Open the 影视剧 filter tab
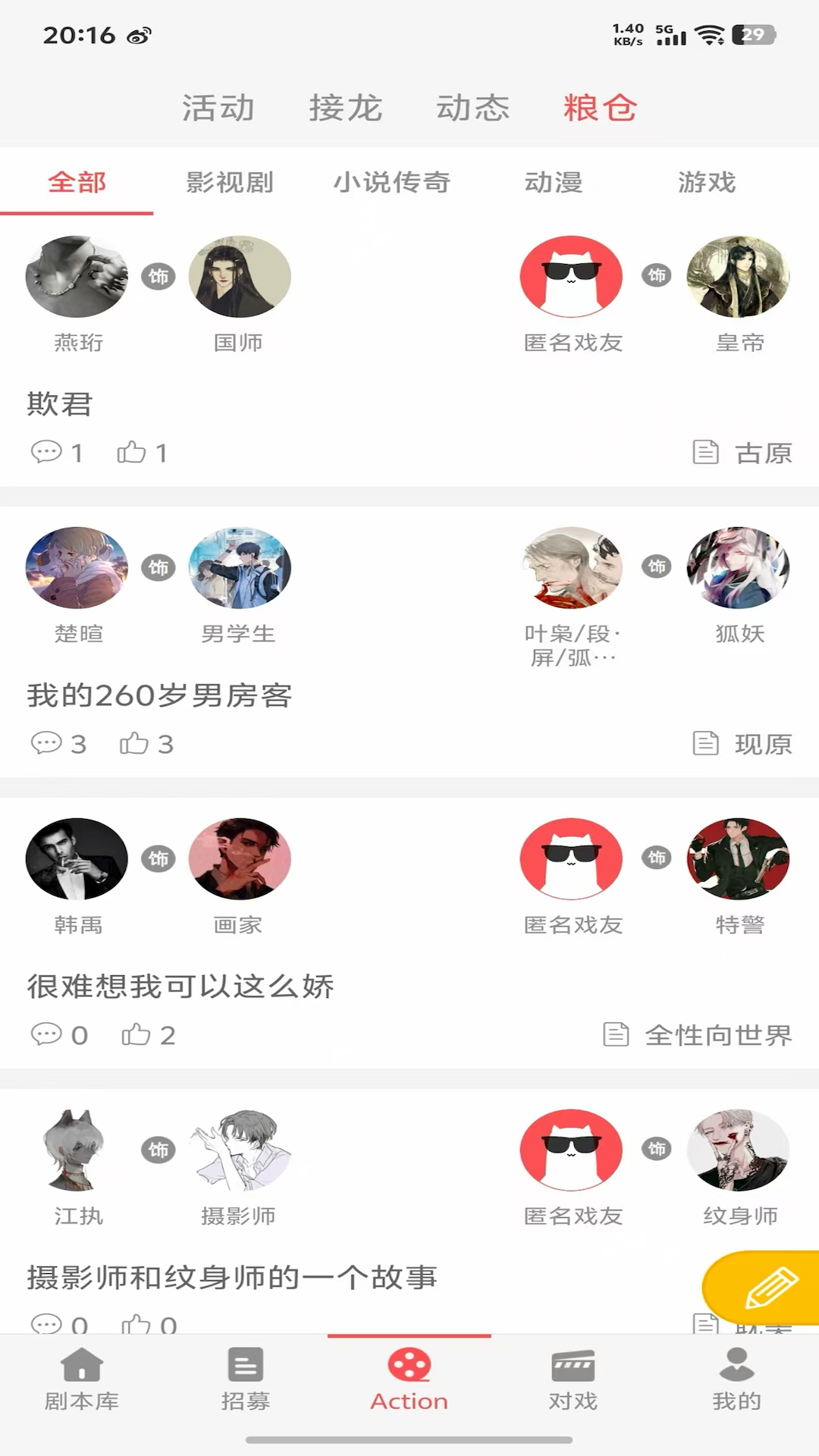 pos(228,183)
